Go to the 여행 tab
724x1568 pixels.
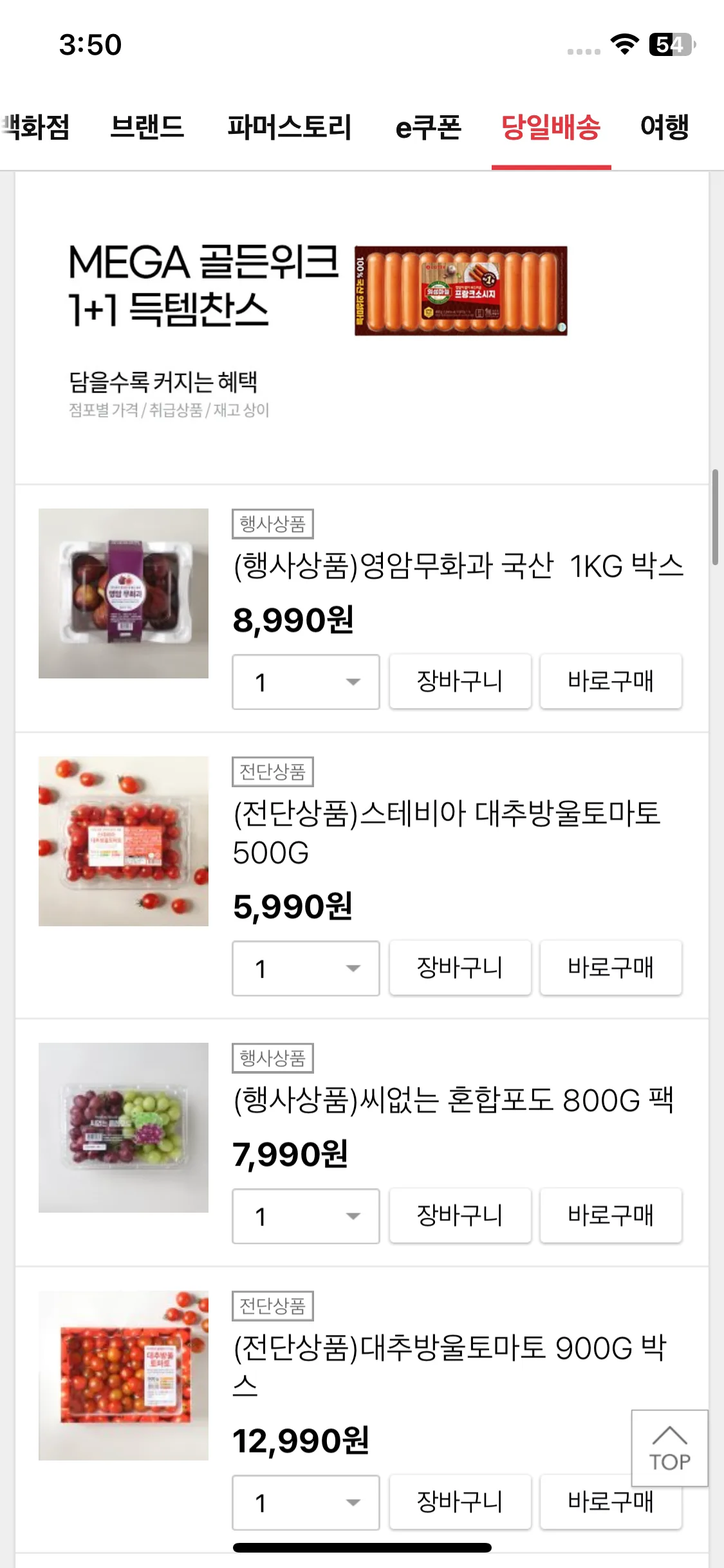(664, 127)
